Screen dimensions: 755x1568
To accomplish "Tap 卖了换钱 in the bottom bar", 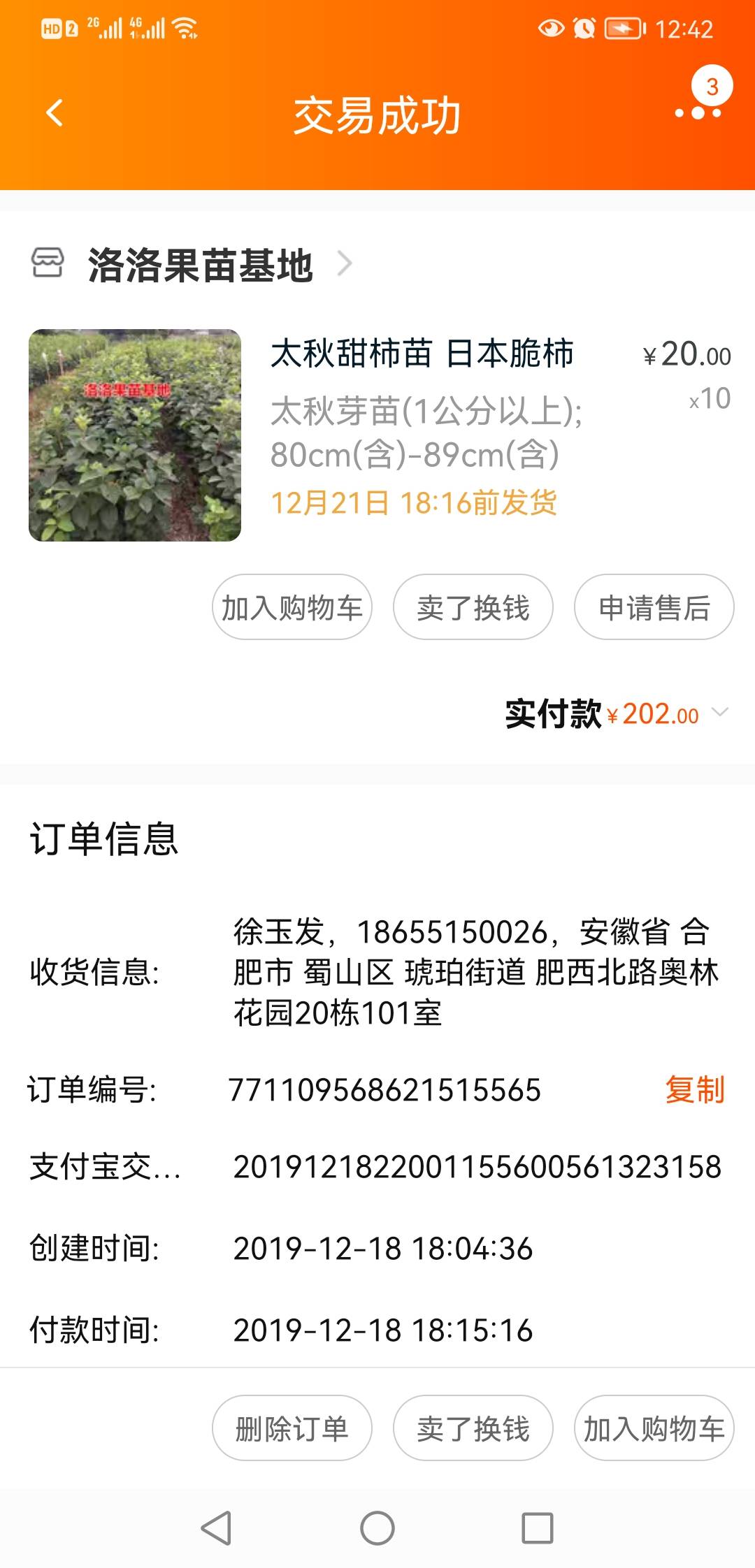I will coord(473,1428).
